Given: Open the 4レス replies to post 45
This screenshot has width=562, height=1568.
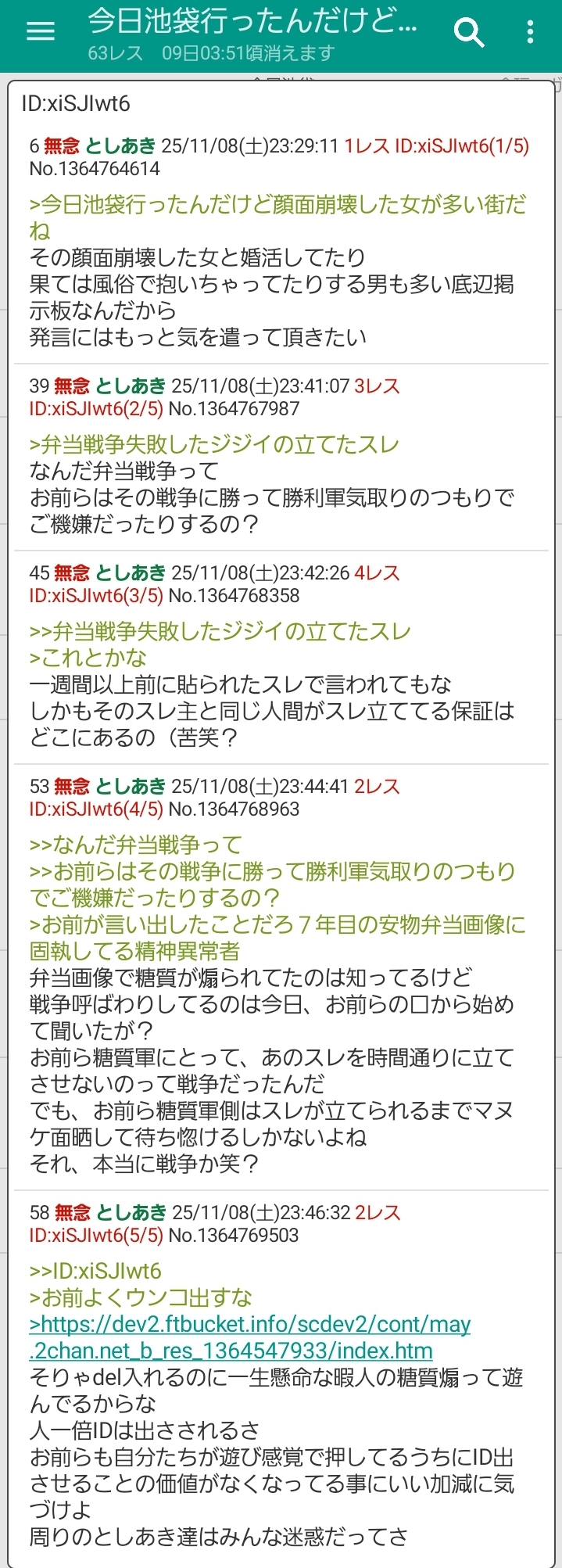Looking at the screenshot, I should (x=377, y=573).
